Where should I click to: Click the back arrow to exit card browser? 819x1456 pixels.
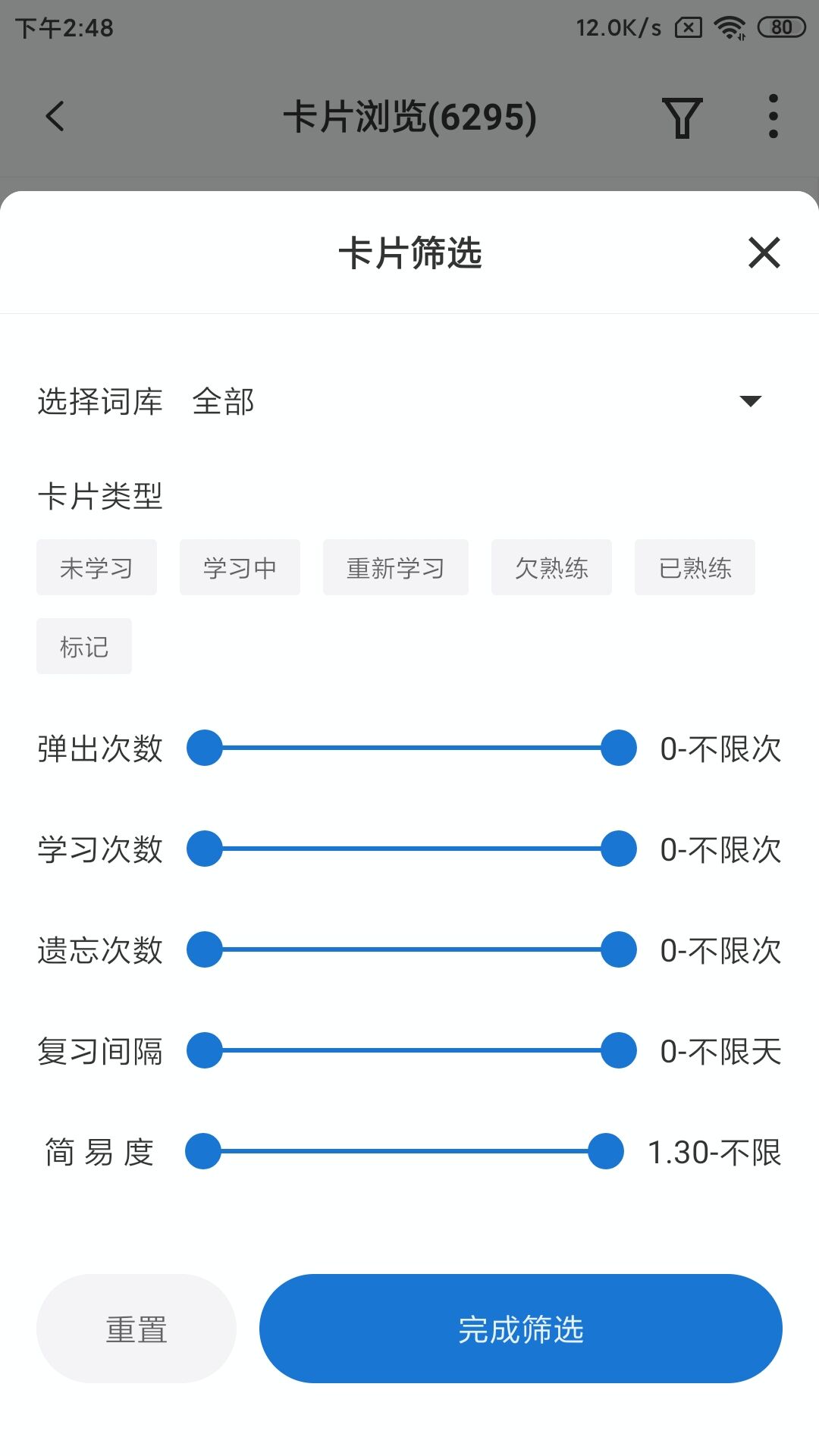(54, 117)
